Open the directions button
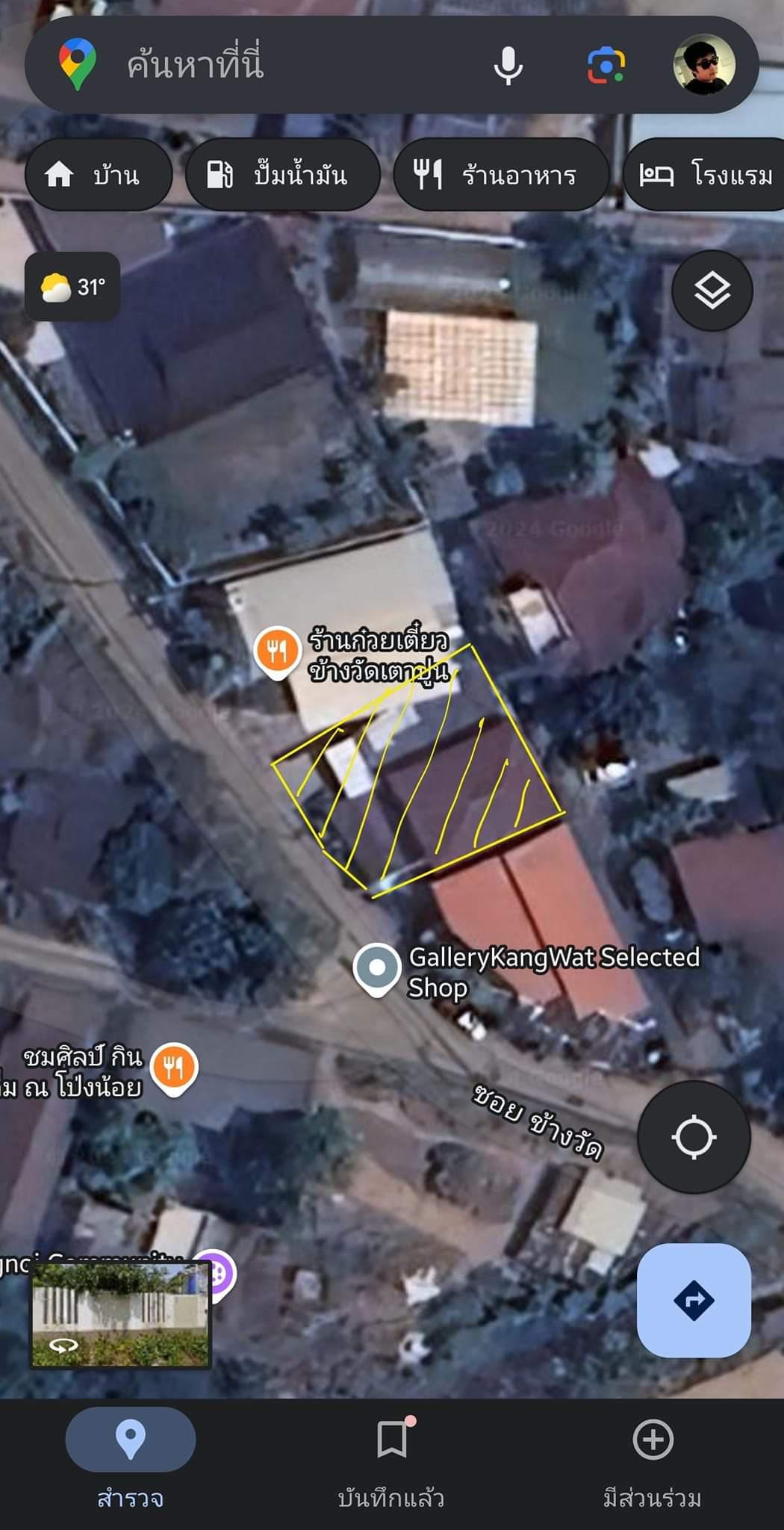Screen dimensions: 784x1530 point(694,1301)
